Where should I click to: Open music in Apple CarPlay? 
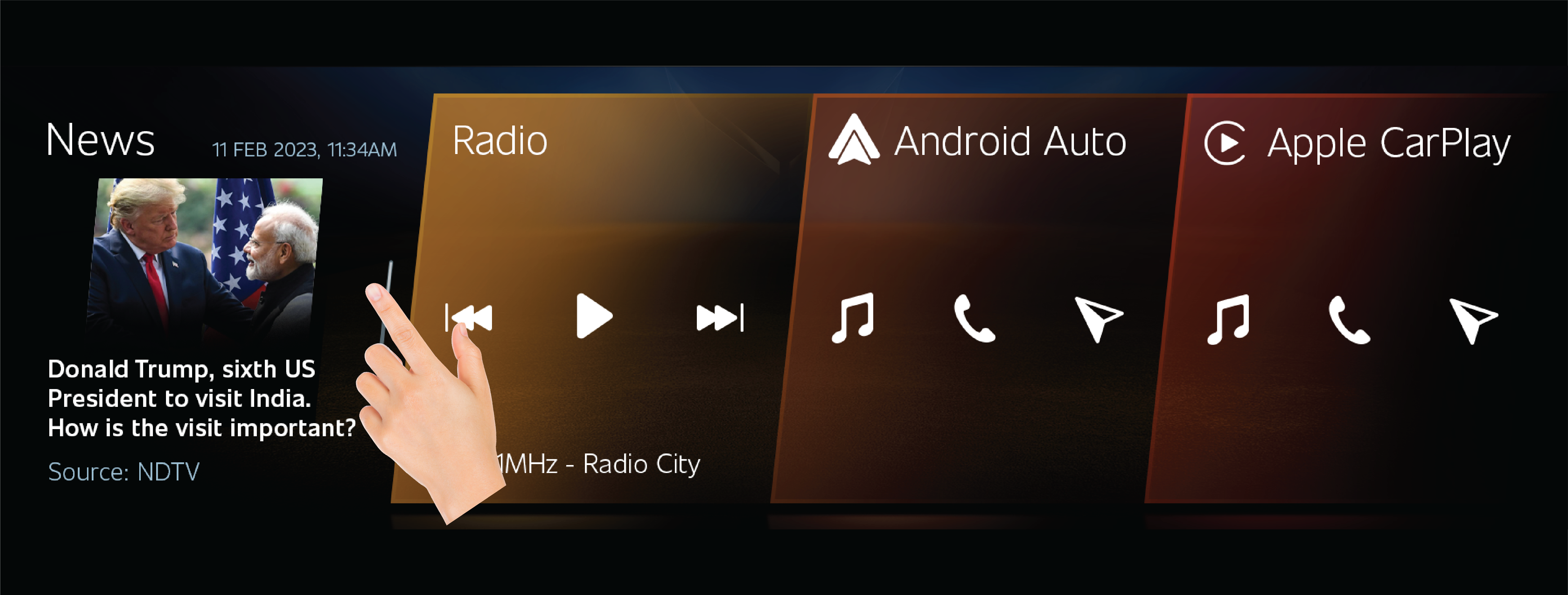click(x=1228, y=319)
